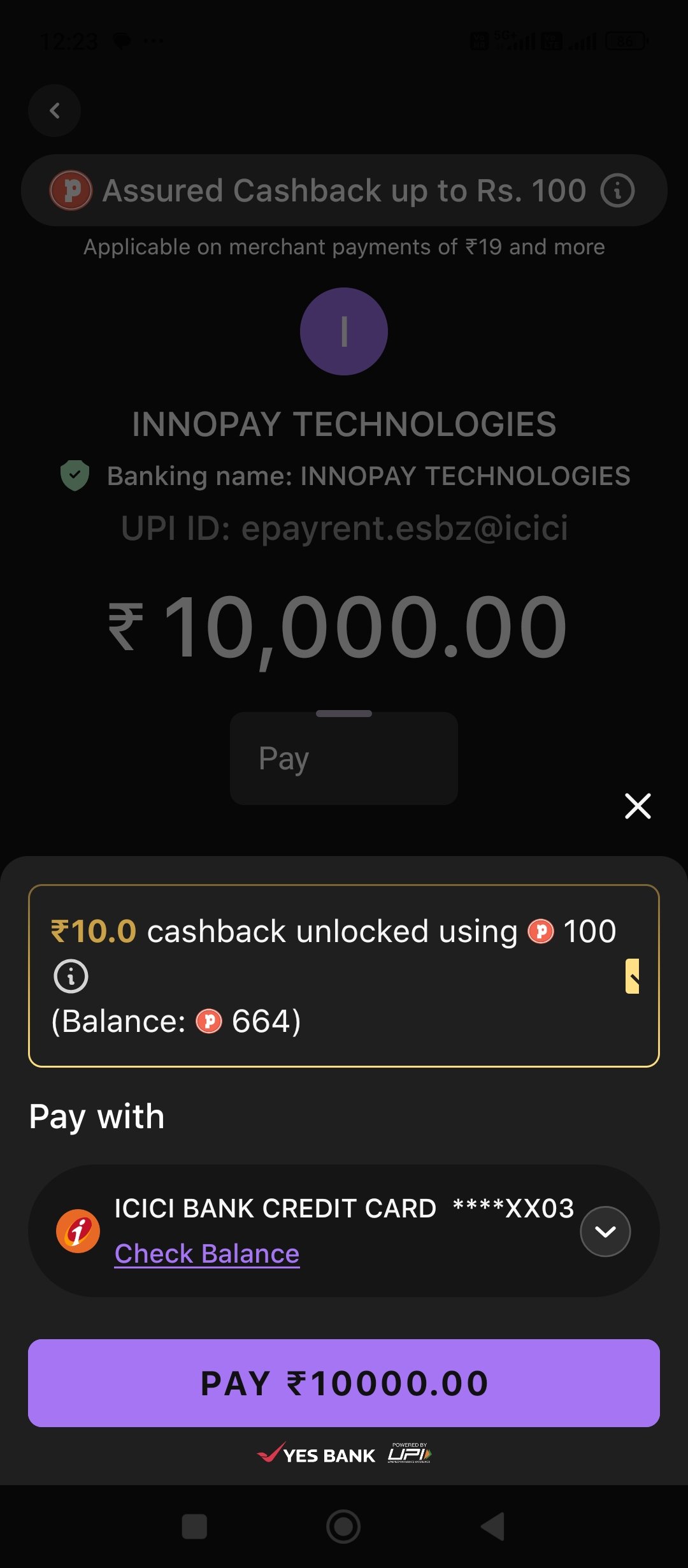Open info icon in the cashback unlocked card
Image resolution: width=688 pixels, height=1568 pixels.
coord(71,976)
